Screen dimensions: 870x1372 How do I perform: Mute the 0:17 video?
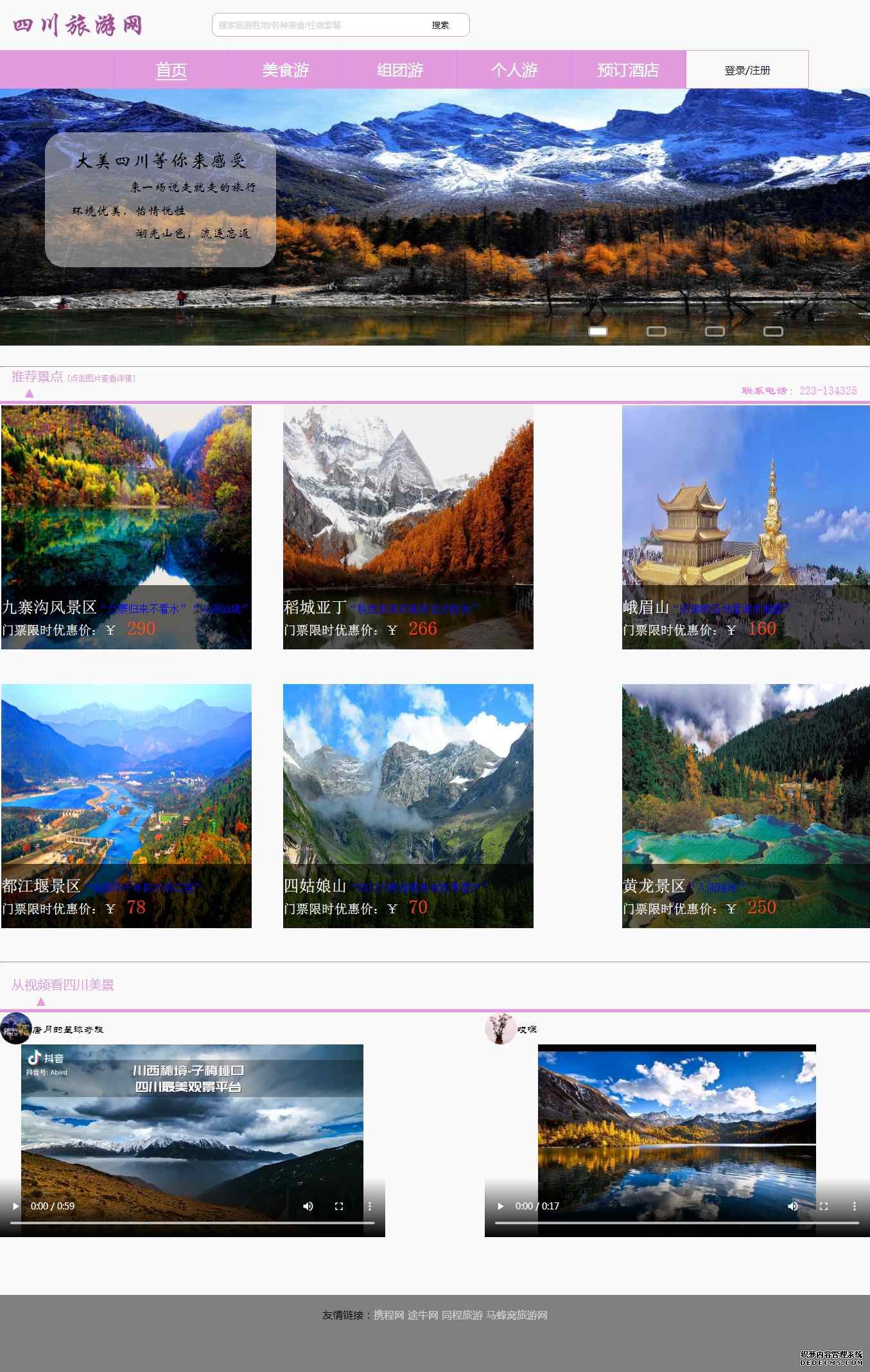click(793, 1206)
